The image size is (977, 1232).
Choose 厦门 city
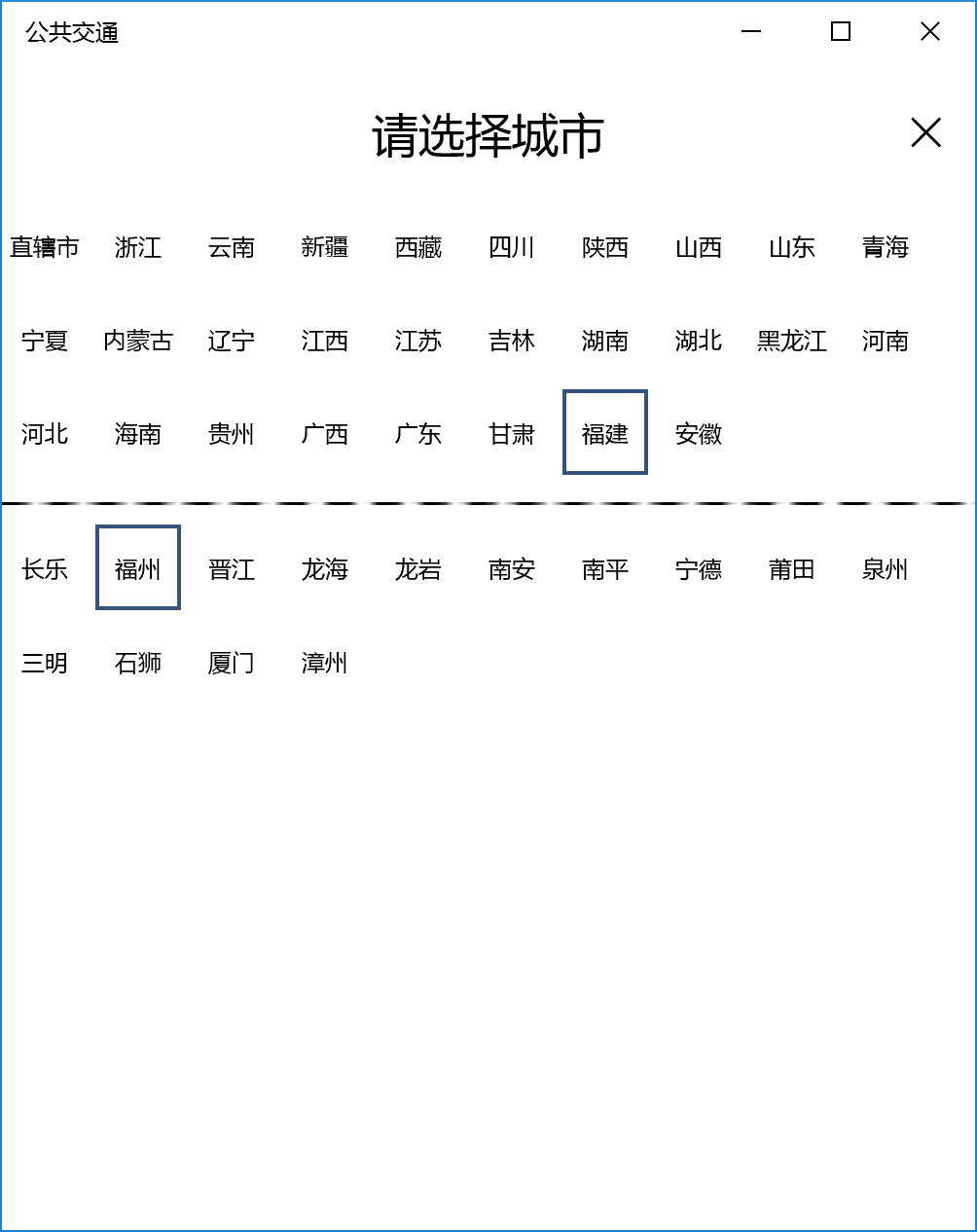[x=232, y=663]
